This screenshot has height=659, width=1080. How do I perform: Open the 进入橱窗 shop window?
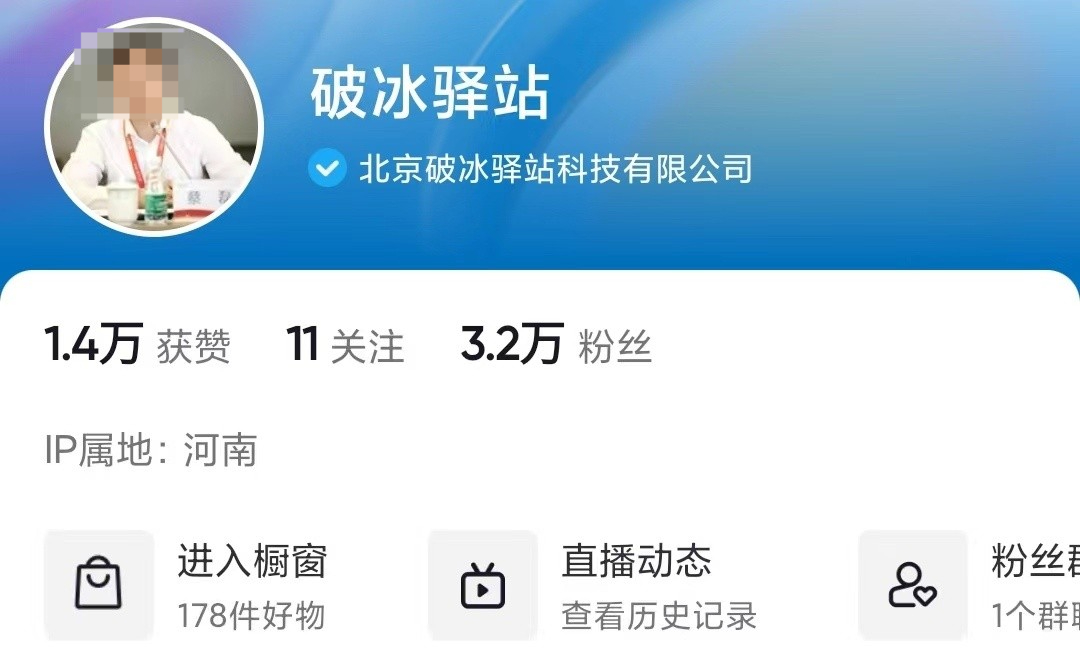(x=200, y=586)
